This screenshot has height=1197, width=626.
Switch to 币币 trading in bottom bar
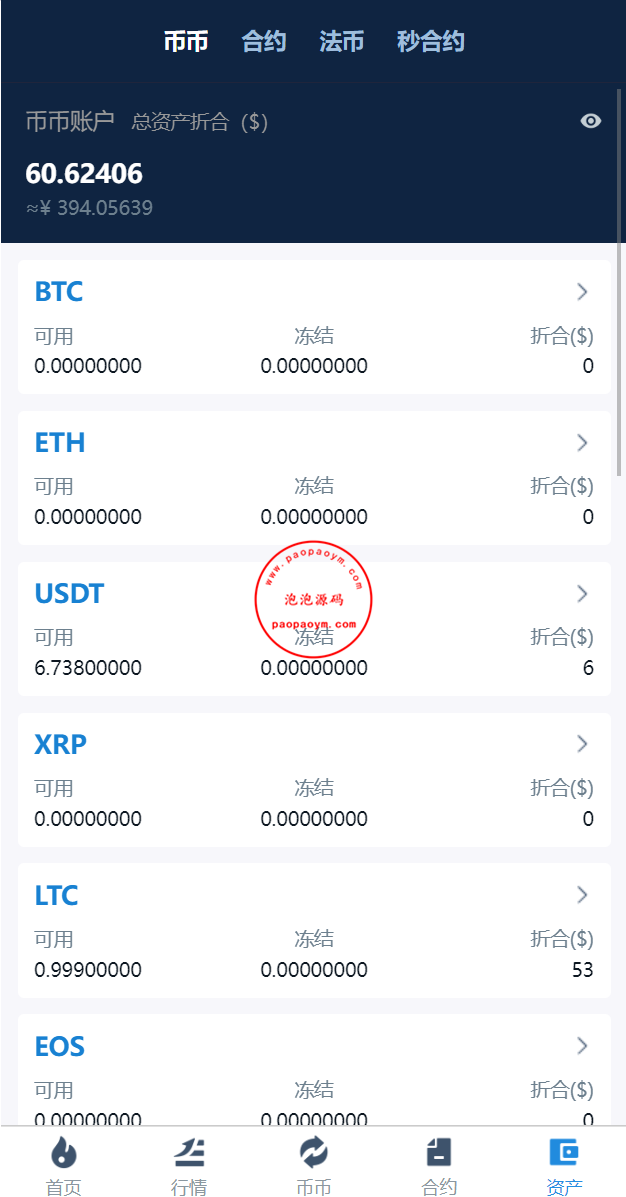point(313,1166)
